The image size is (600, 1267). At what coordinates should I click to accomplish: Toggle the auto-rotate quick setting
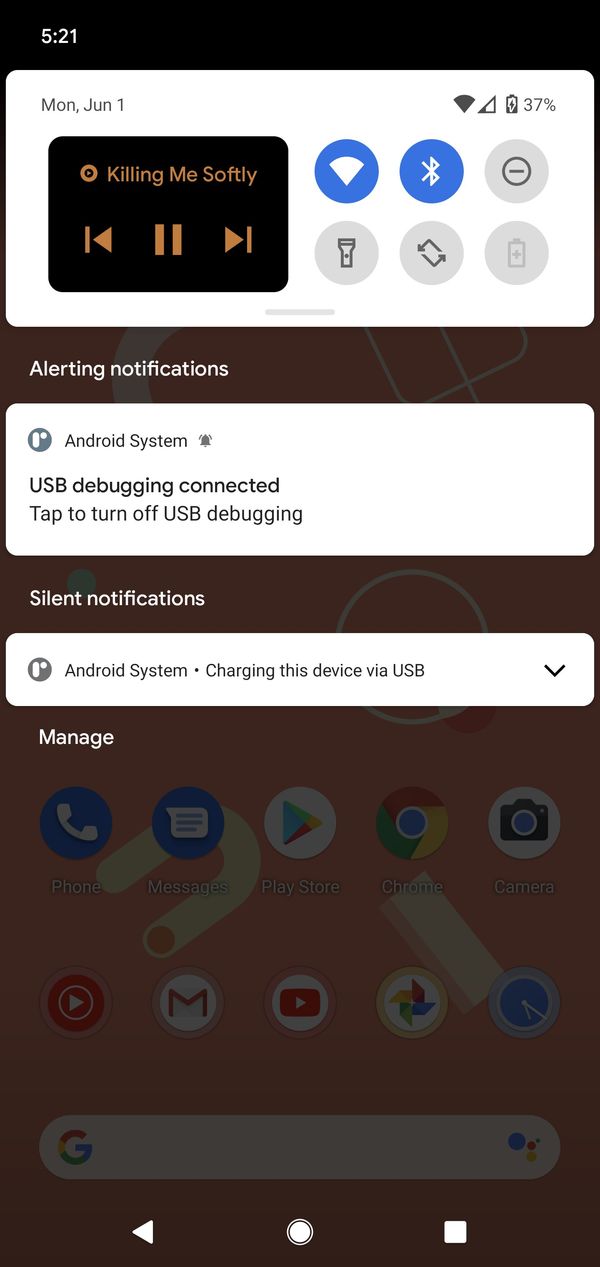(x=431, y=253)
